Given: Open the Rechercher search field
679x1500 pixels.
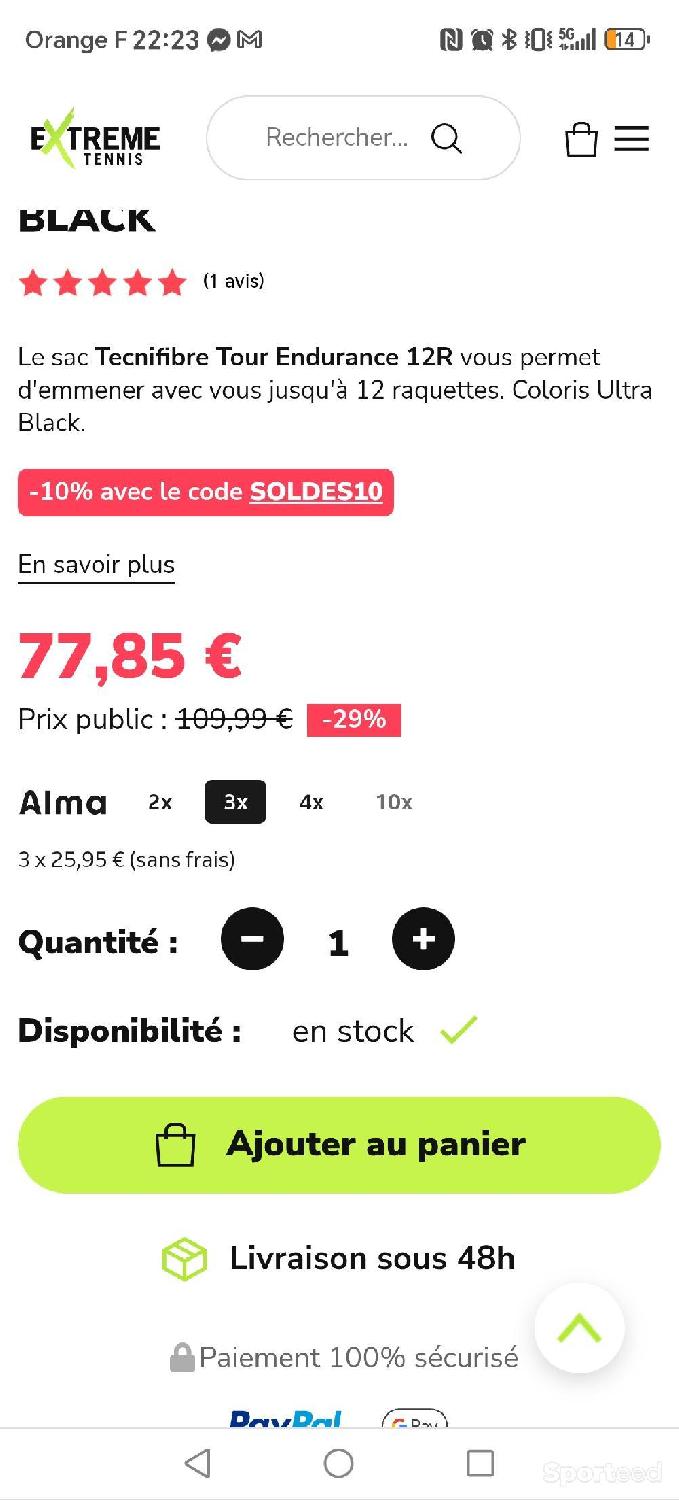Looking at the screenshot, I should pos(363,138).
